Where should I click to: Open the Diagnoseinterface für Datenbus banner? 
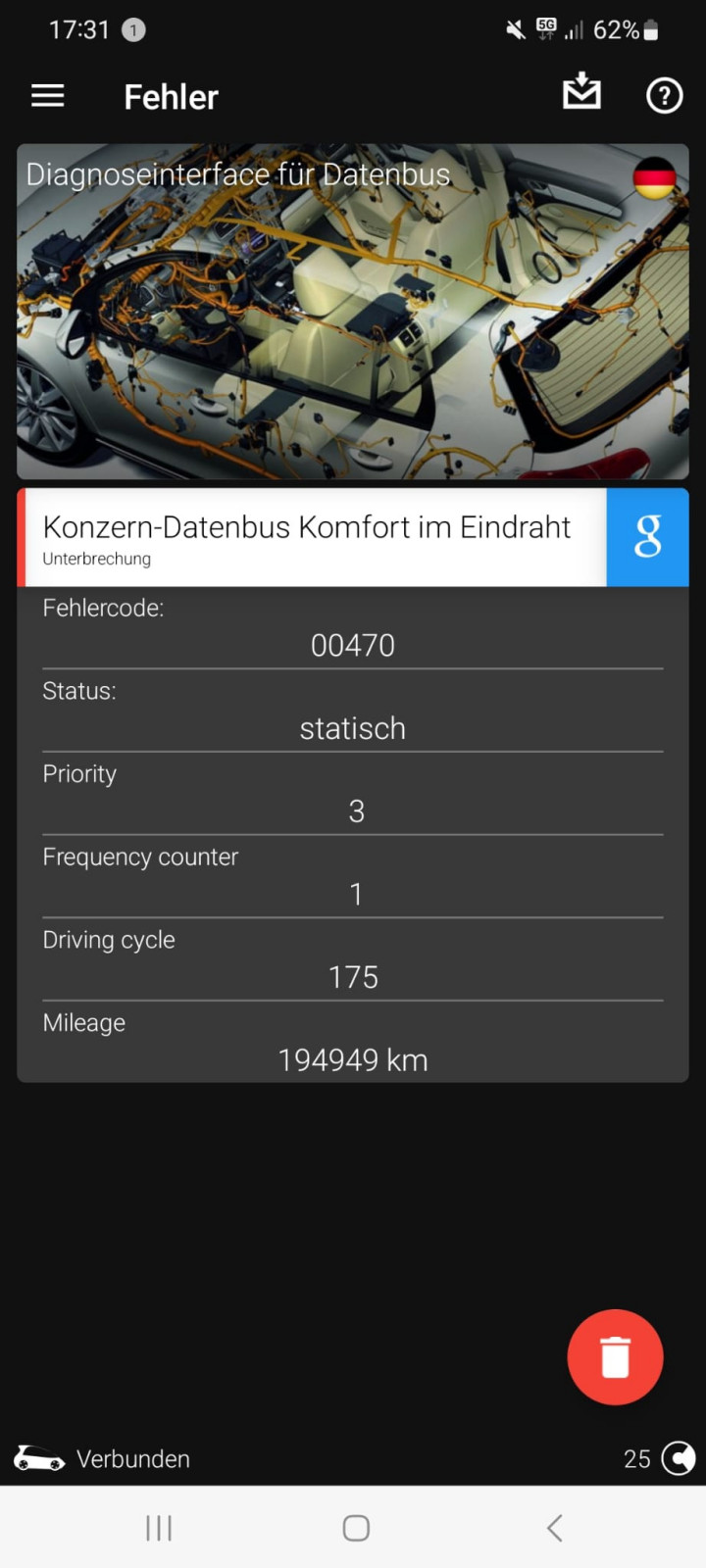[238, 173]
